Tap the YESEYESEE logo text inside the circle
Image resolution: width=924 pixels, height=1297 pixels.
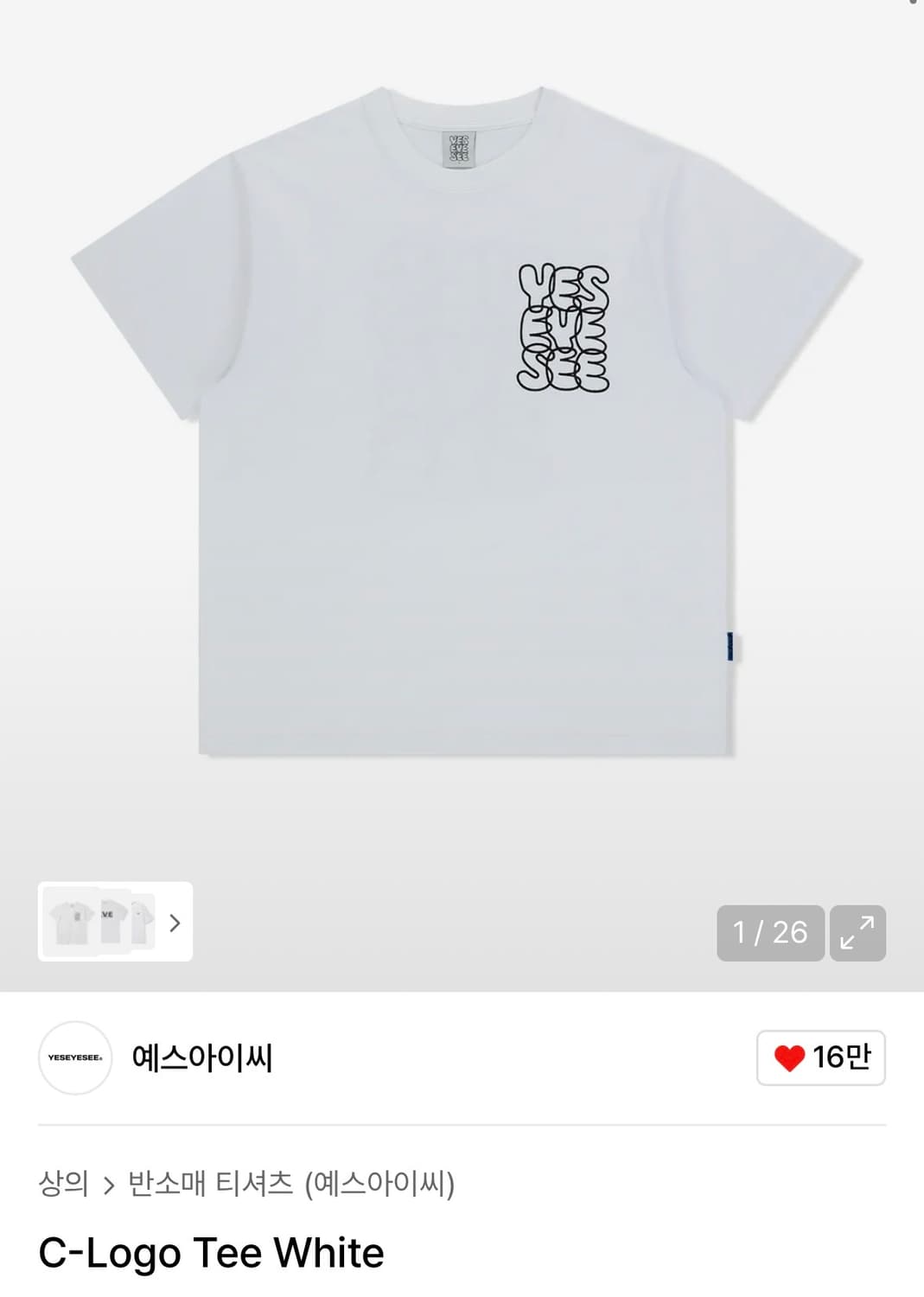(x=74, y=1057)
